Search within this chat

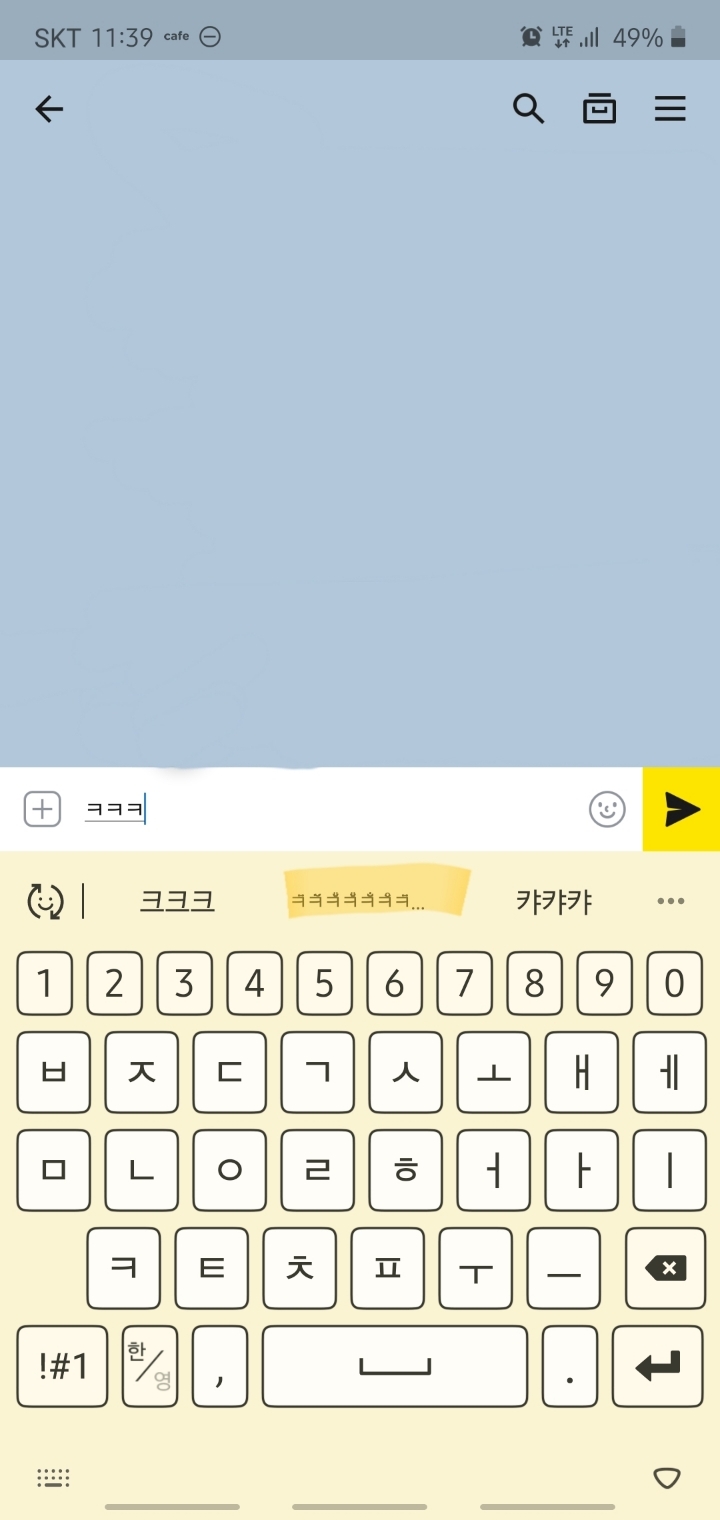(x=528, y=108)
